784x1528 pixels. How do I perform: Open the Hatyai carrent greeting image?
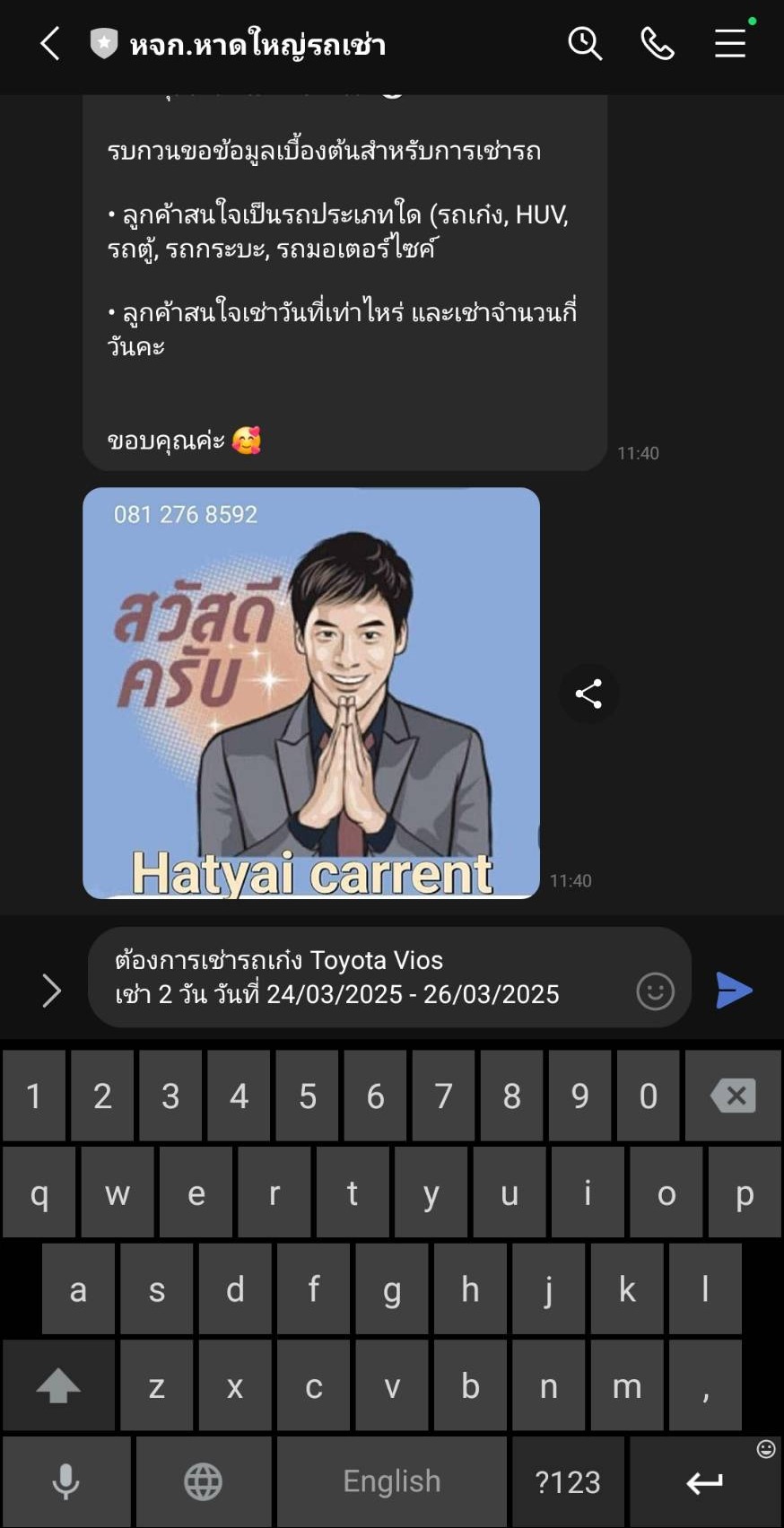pos(310,693)
